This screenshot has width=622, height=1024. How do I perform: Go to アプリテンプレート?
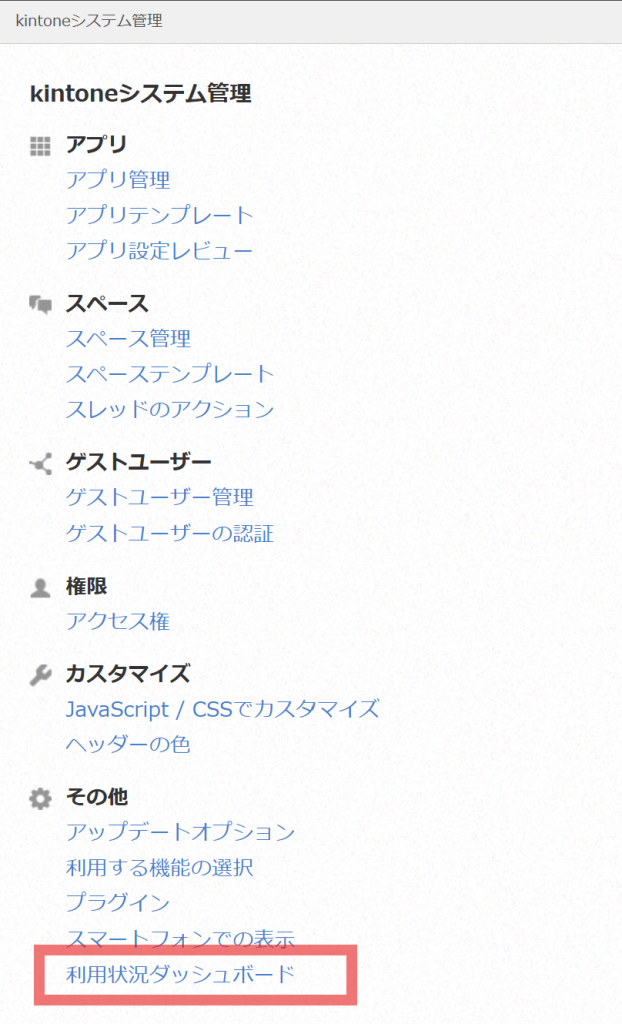[160, 215]
